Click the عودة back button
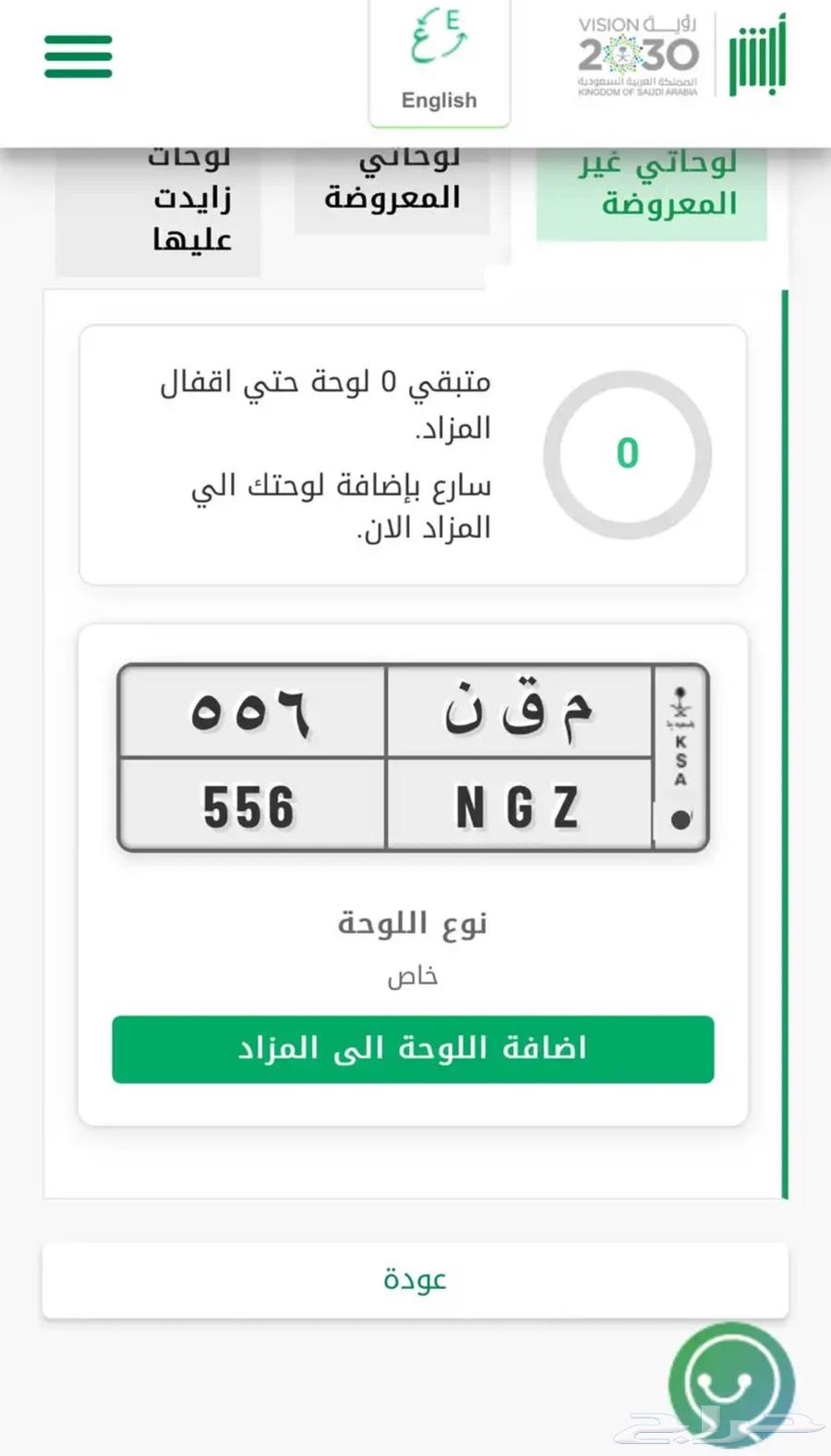831x1456 pixels. [x=414, y=1280]
